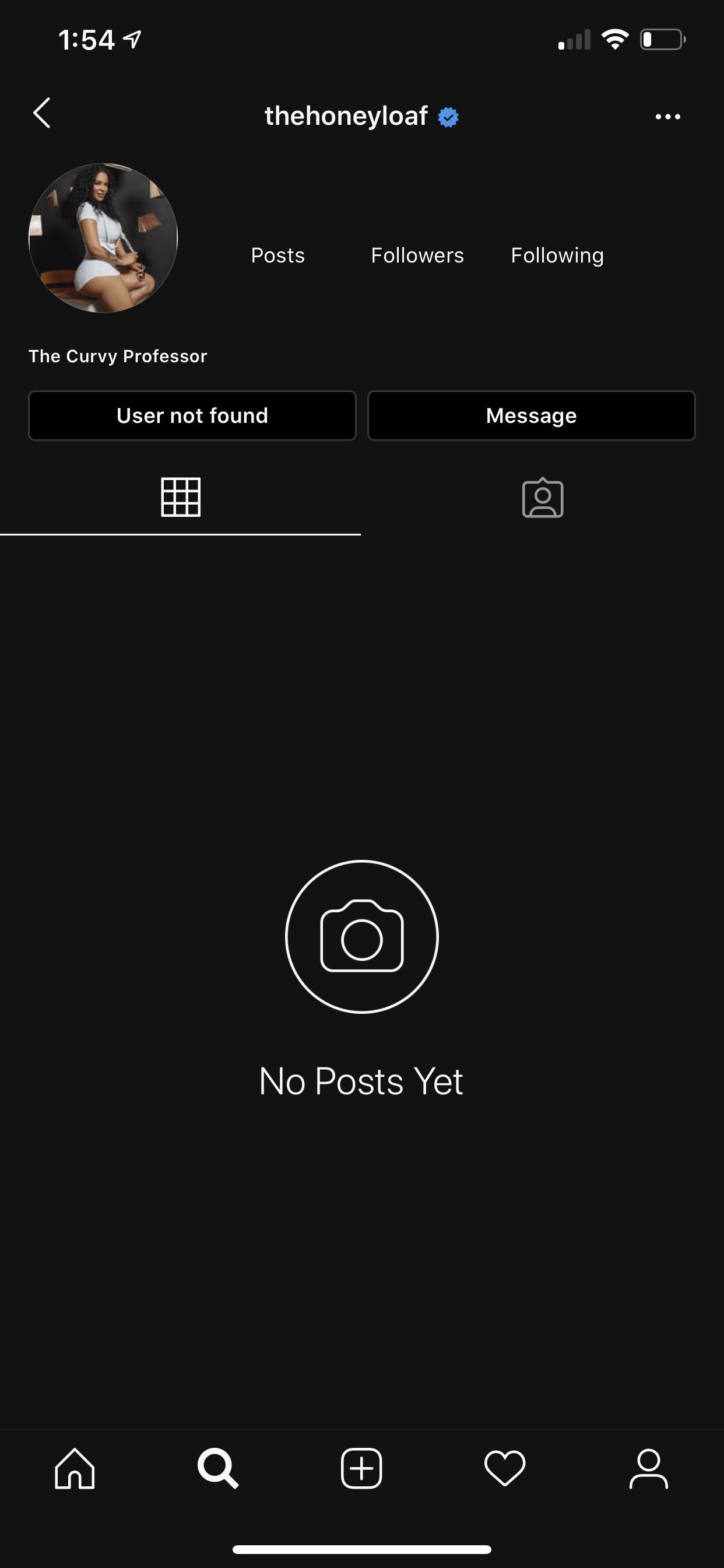Message thehoneyloaf
The height and width of the screenshot is (1568, 724).
[x=531, y=416]
